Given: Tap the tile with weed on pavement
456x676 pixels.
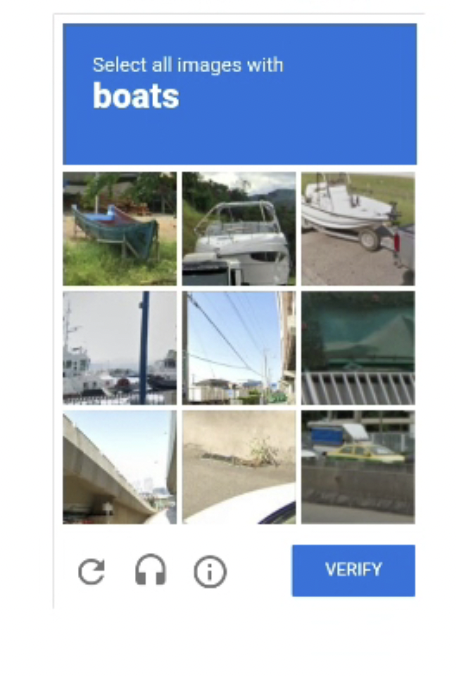Looking at the screenshot, I should point(239,467).
